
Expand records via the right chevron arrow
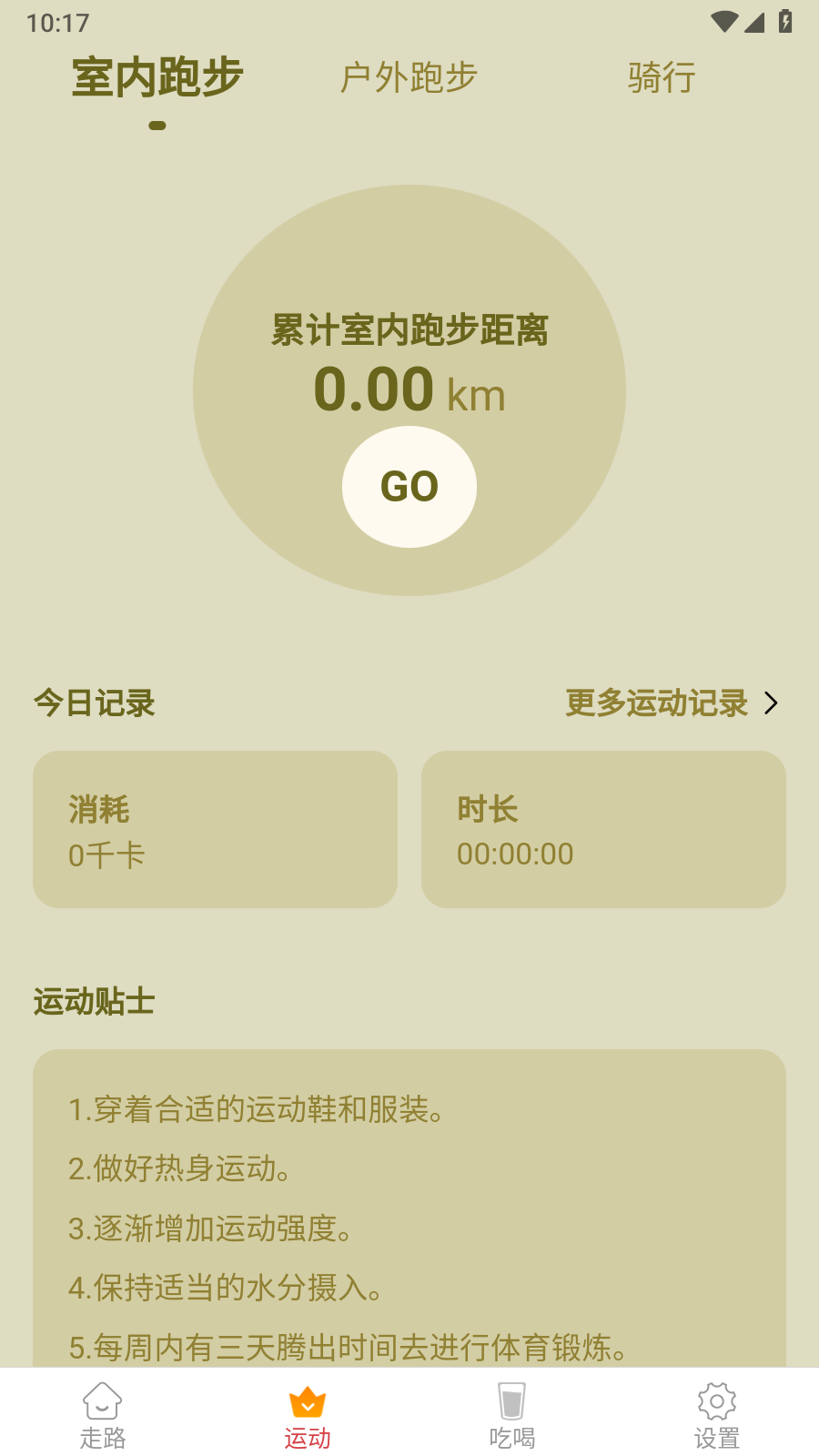[772, 703]
